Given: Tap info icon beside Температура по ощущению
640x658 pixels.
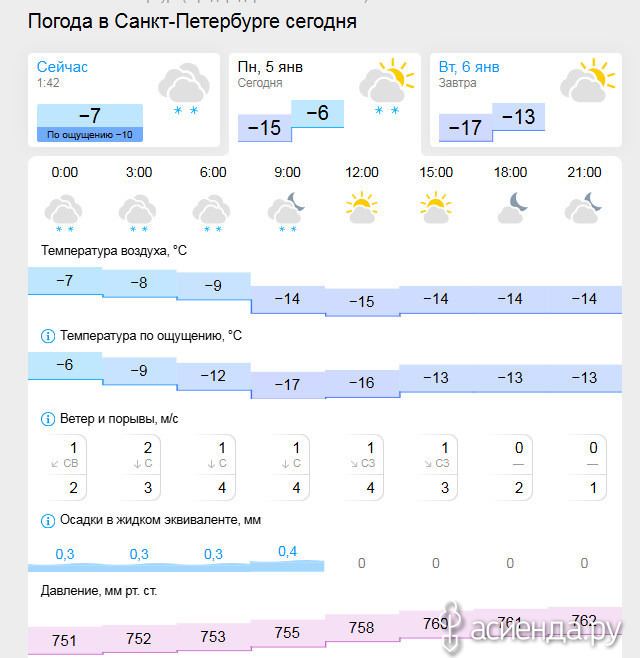Looking at the screenshot, I should [47, 336].
